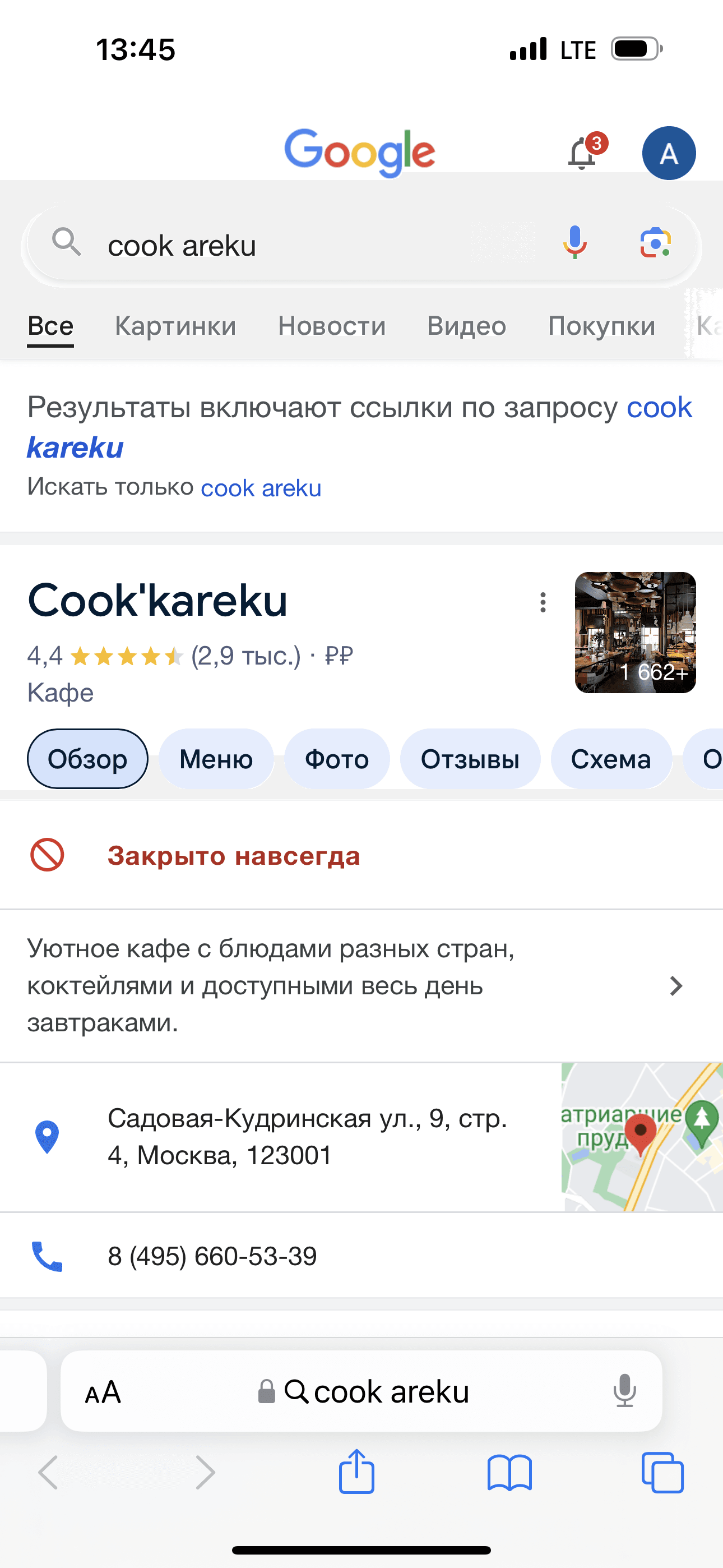Switch to the Видео tab
This screenshot has width=723, height=1568.
(466, 326)
